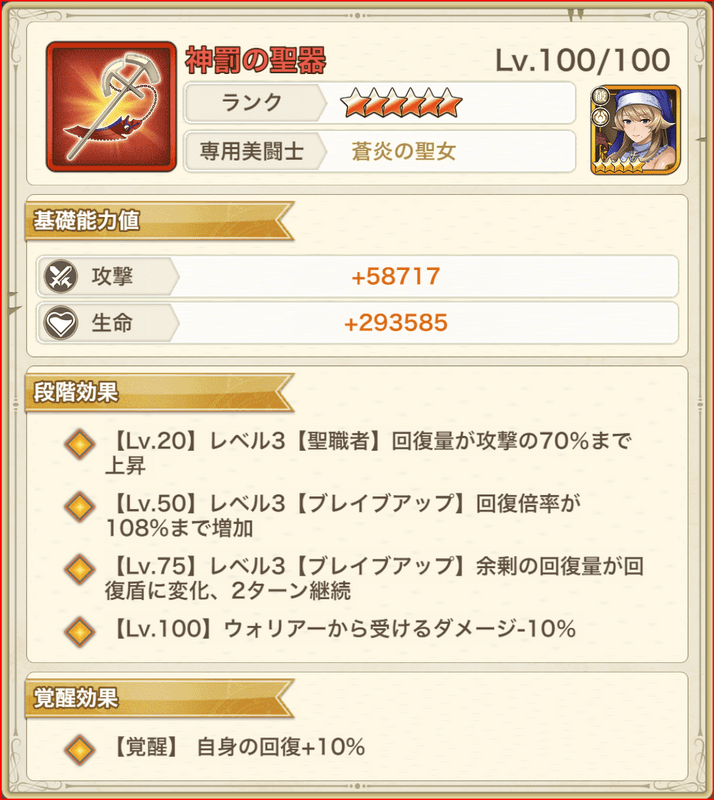Tap the 神罰の聖器 weapon icon
The width and height of the screenshot is (714, 800).
pos(108,107)
